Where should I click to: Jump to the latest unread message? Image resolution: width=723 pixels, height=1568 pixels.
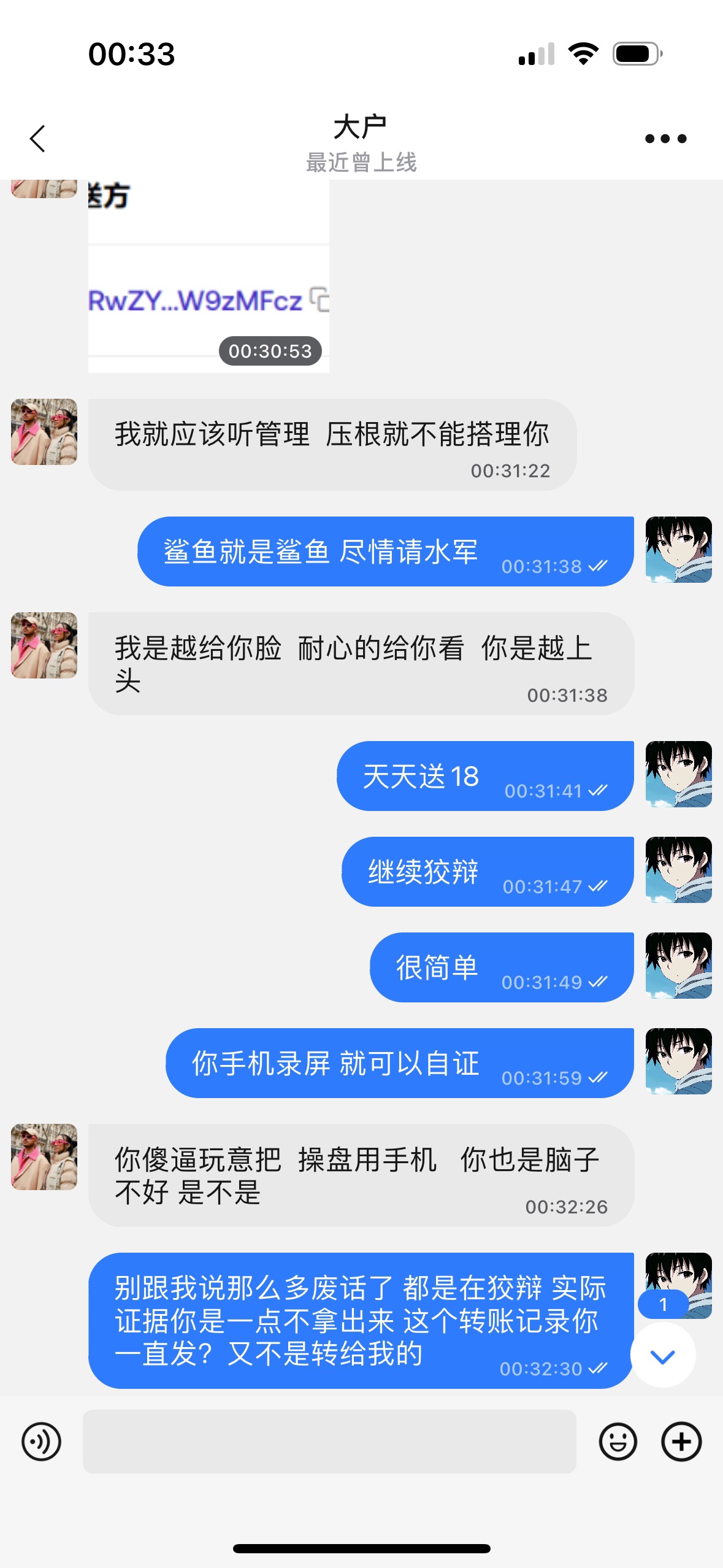(x=663, y=1356)
